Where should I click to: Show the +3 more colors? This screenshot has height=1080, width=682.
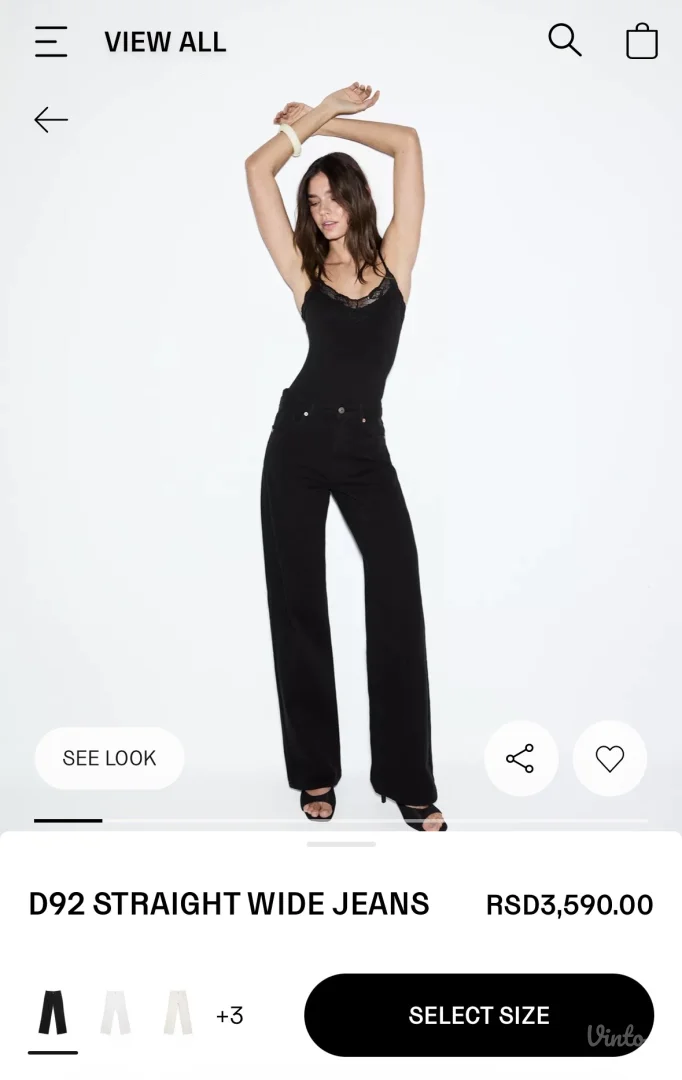230,1016
